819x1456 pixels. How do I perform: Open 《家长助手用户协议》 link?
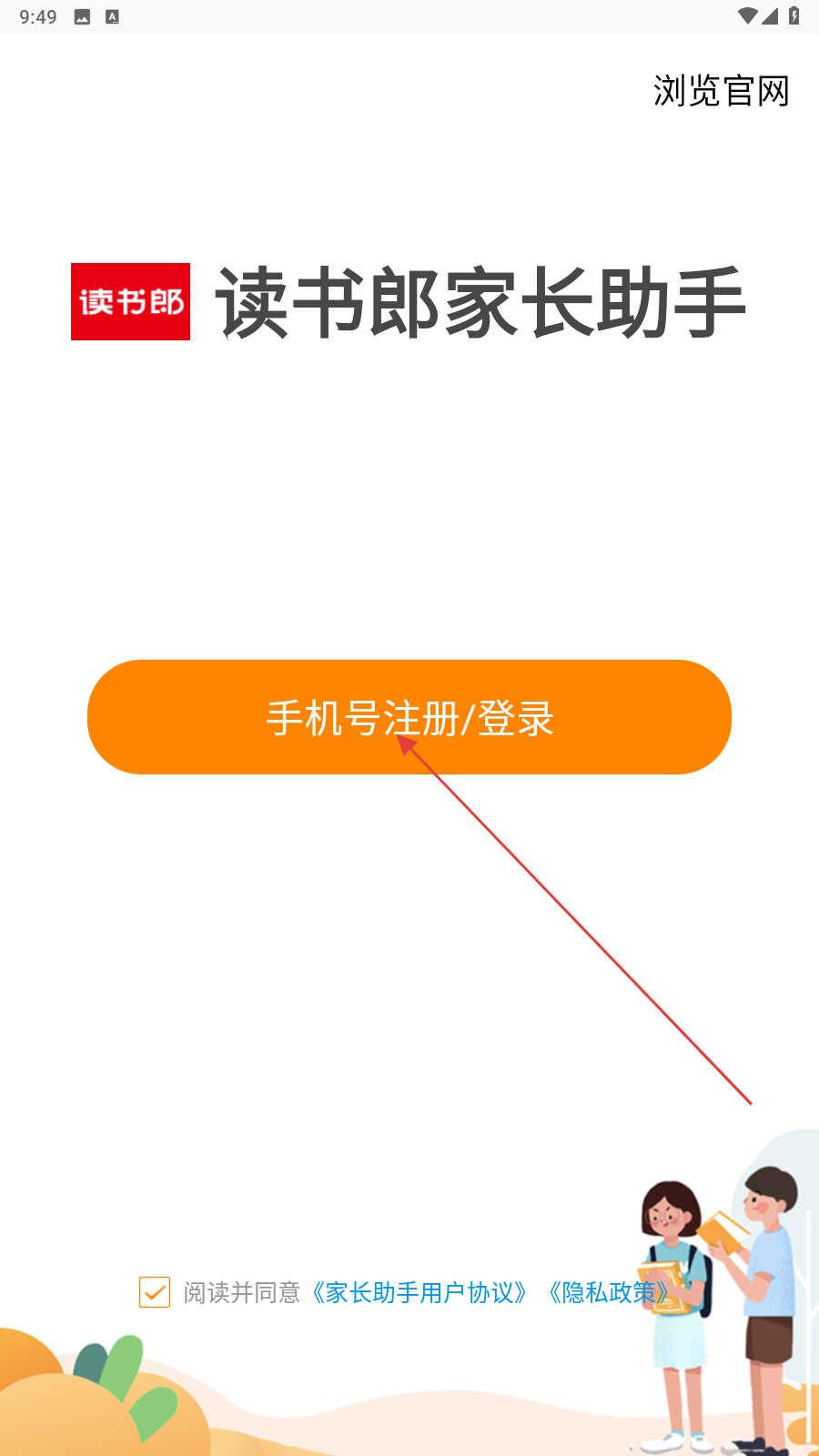coord(420,1292)
